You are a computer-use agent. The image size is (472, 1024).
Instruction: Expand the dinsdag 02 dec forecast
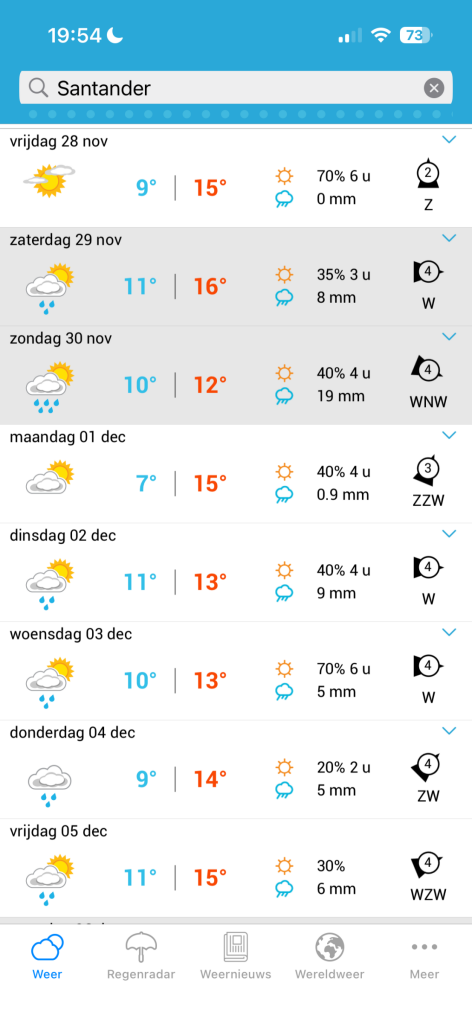pyautogui.click(x=448, y=534)
